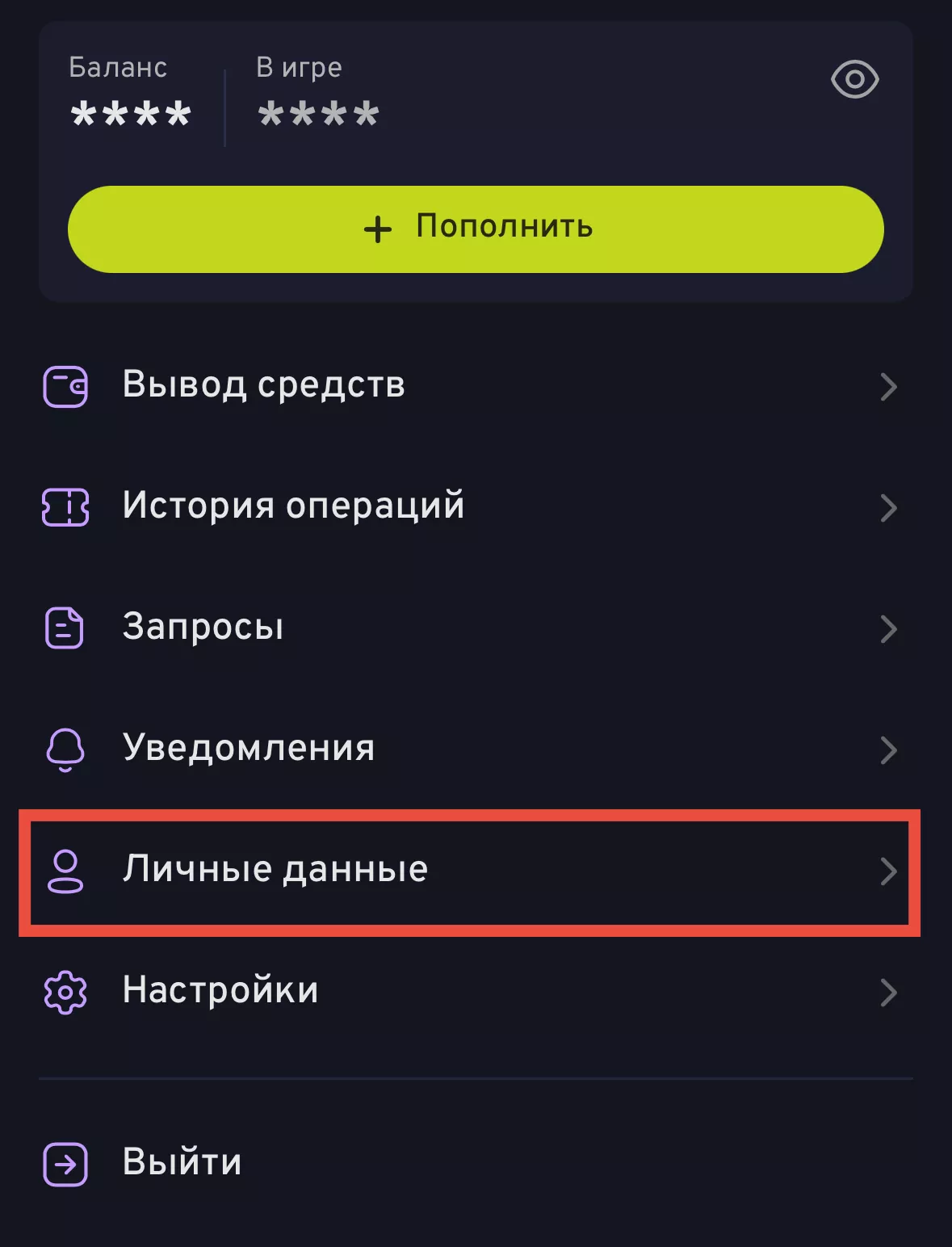
Task: Click the gear icon next to Настройки
Action: [65, 991]
